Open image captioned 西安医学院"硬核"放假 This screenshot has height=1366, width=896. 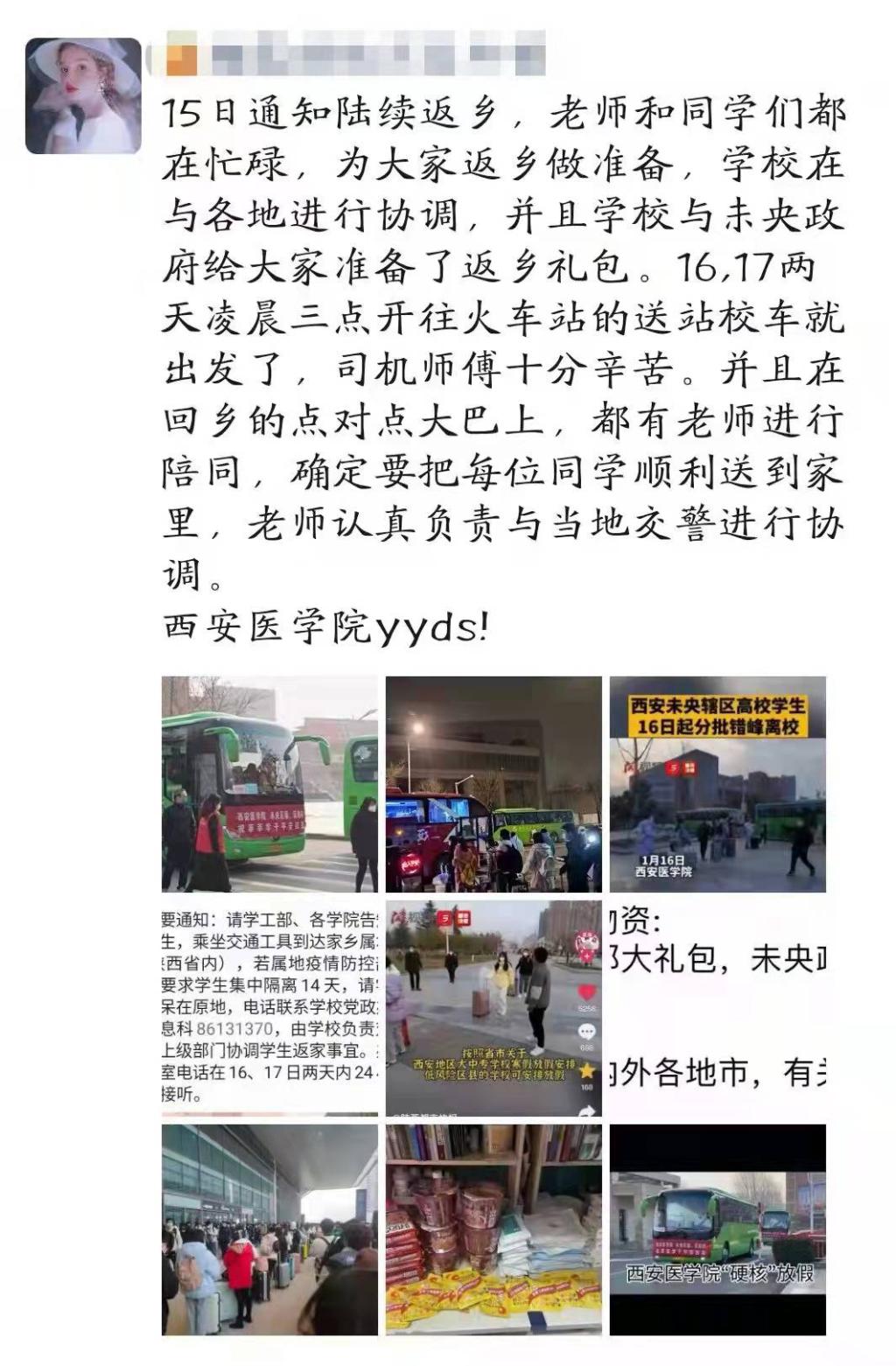pyautogui.click(x=717, y=1229)
